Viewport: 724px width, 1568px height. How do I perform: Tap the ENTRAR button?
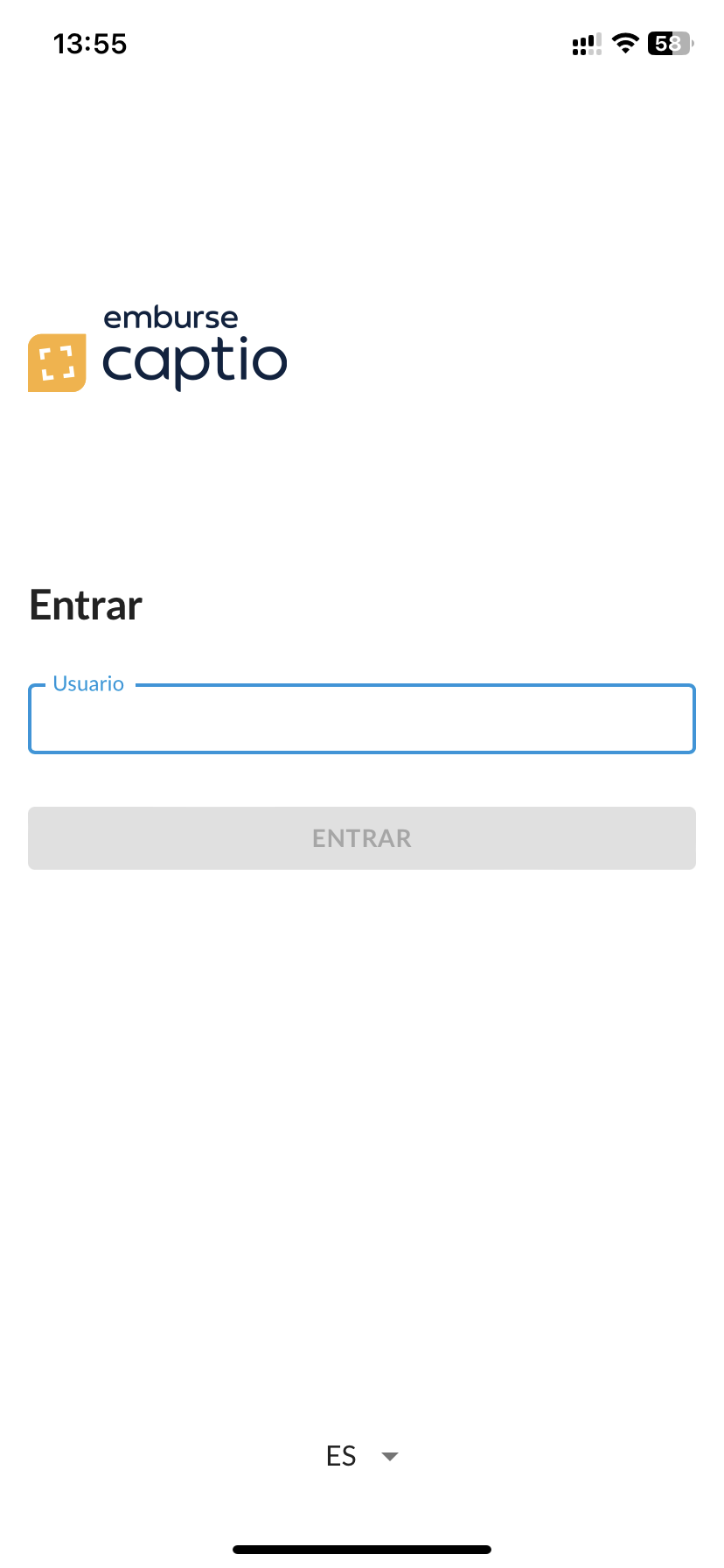[361, 838]
